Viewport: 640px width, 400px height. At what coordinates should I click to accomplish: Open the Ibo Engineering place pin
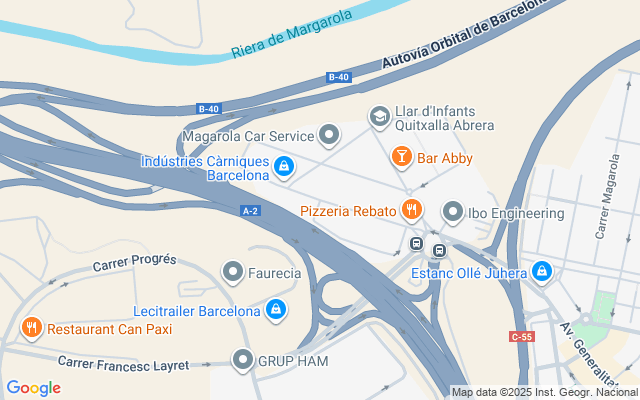click(452, 212)
